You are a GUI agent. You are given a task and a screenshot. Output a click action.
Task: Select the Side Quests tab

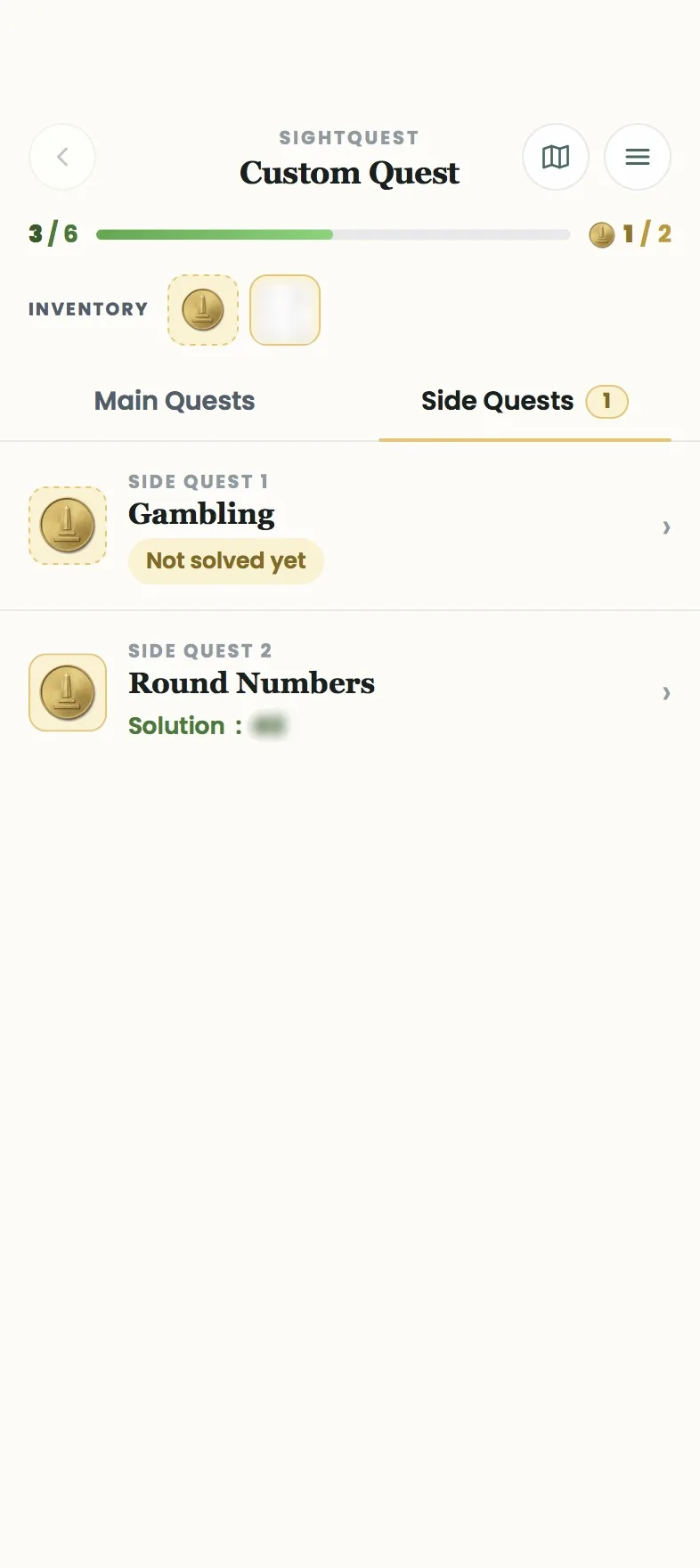525,401
